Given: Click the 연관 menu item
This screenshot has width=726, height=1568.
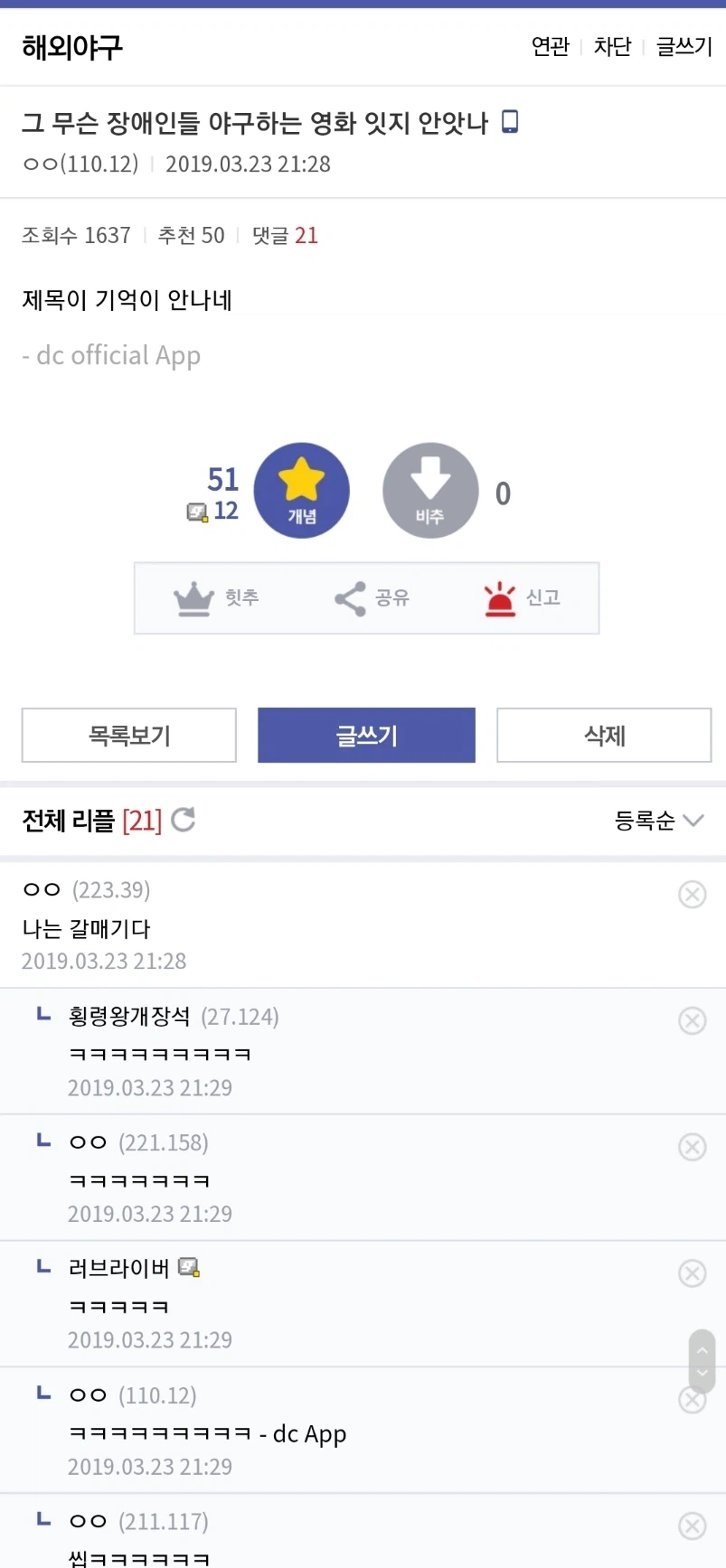Looking at the screenshot, I should coord(550,48).
